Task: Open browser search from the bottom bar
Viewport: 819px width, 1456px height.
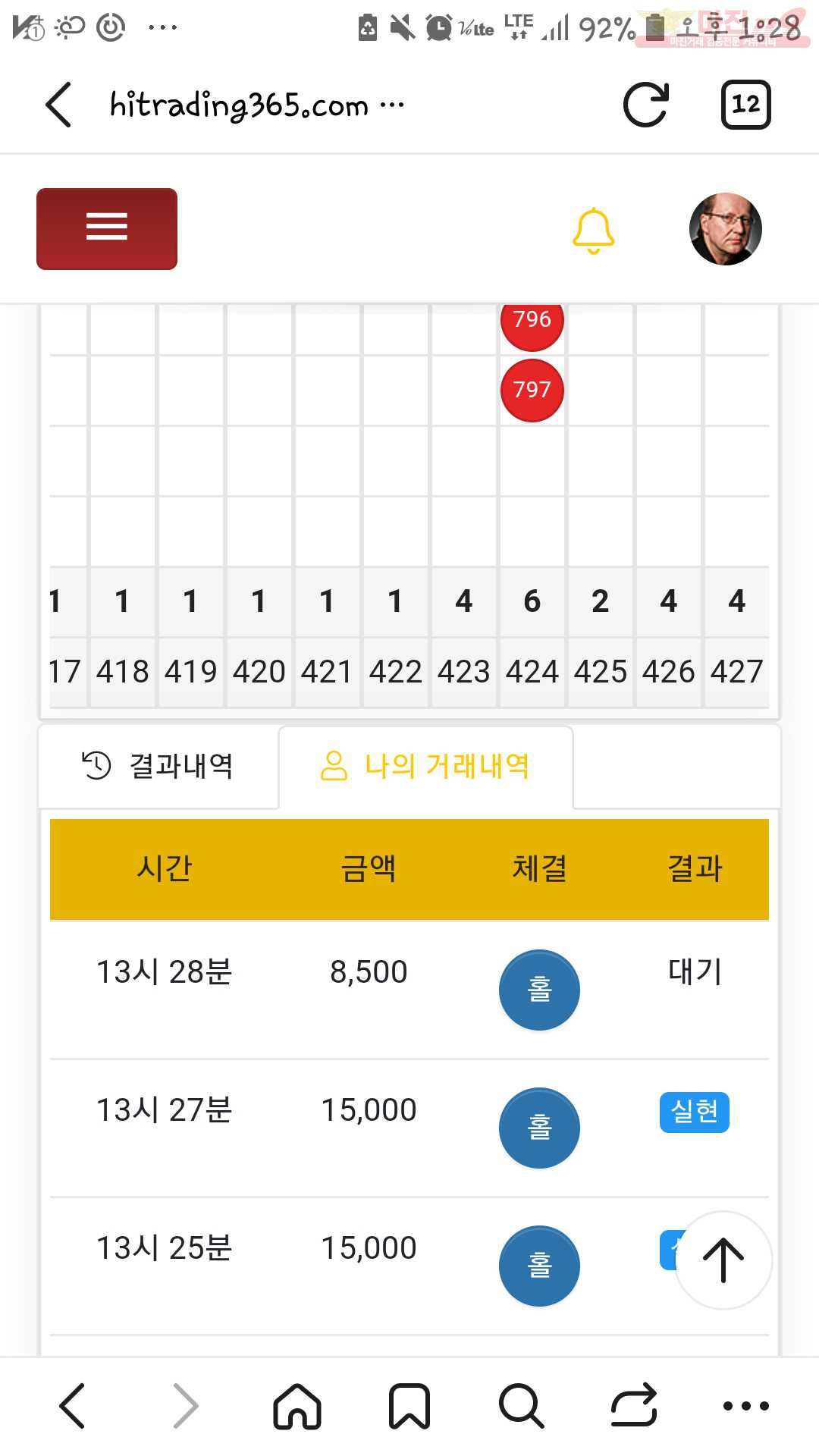Action: [x=521, y=1406]
